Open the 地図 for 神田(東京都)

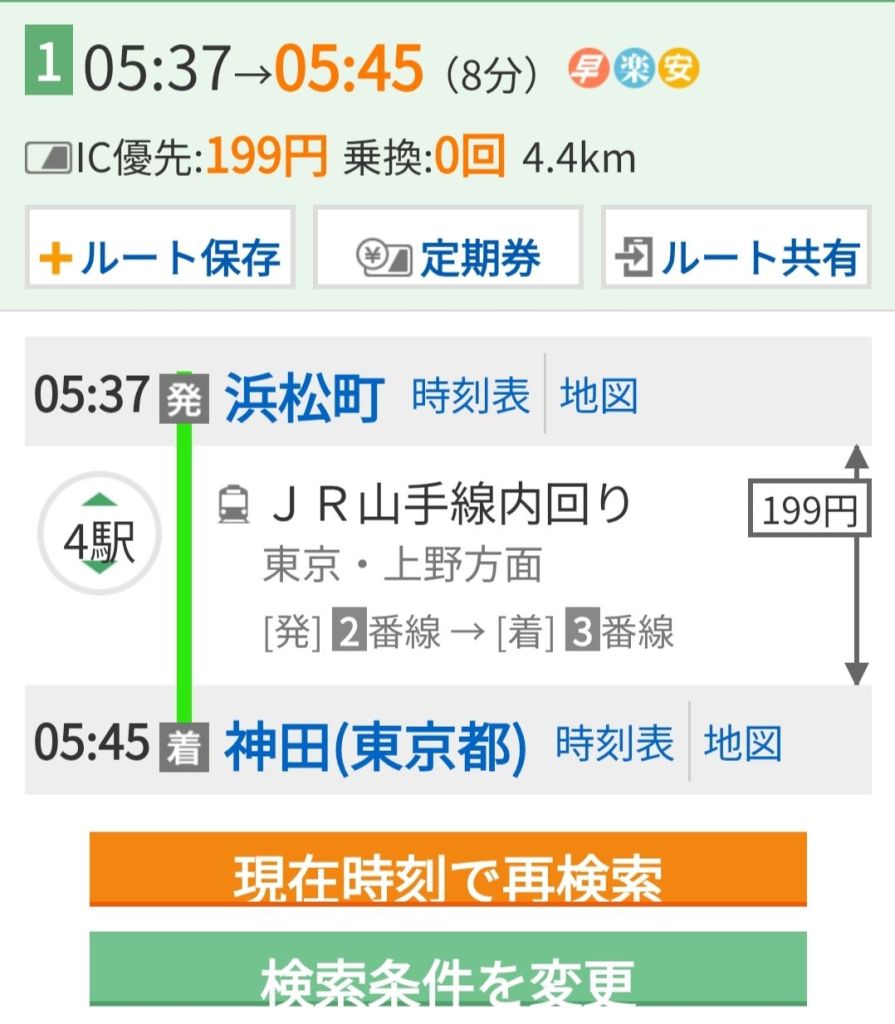(x=742, y=745)
